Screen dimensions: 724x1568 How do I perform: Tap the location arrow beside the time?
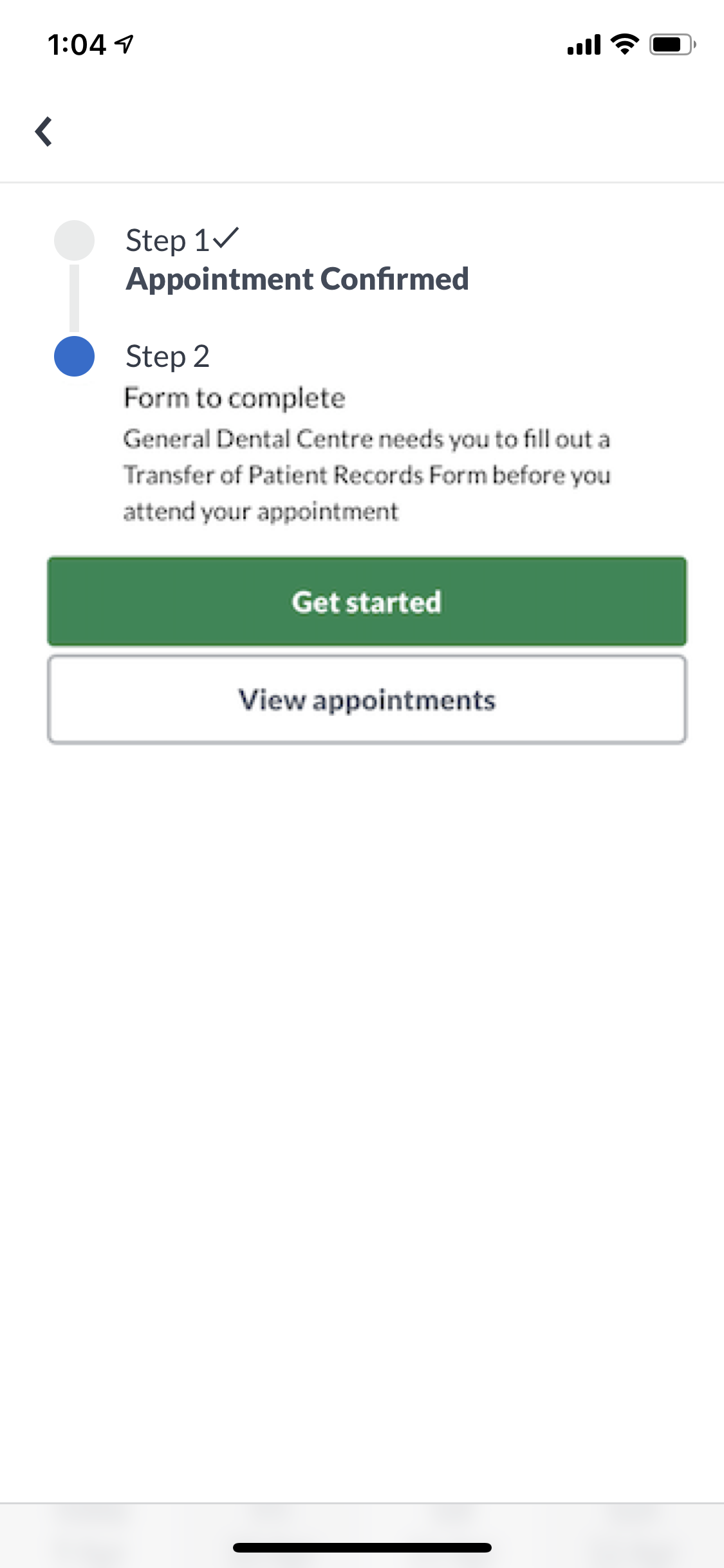click(x=123, y=42)
